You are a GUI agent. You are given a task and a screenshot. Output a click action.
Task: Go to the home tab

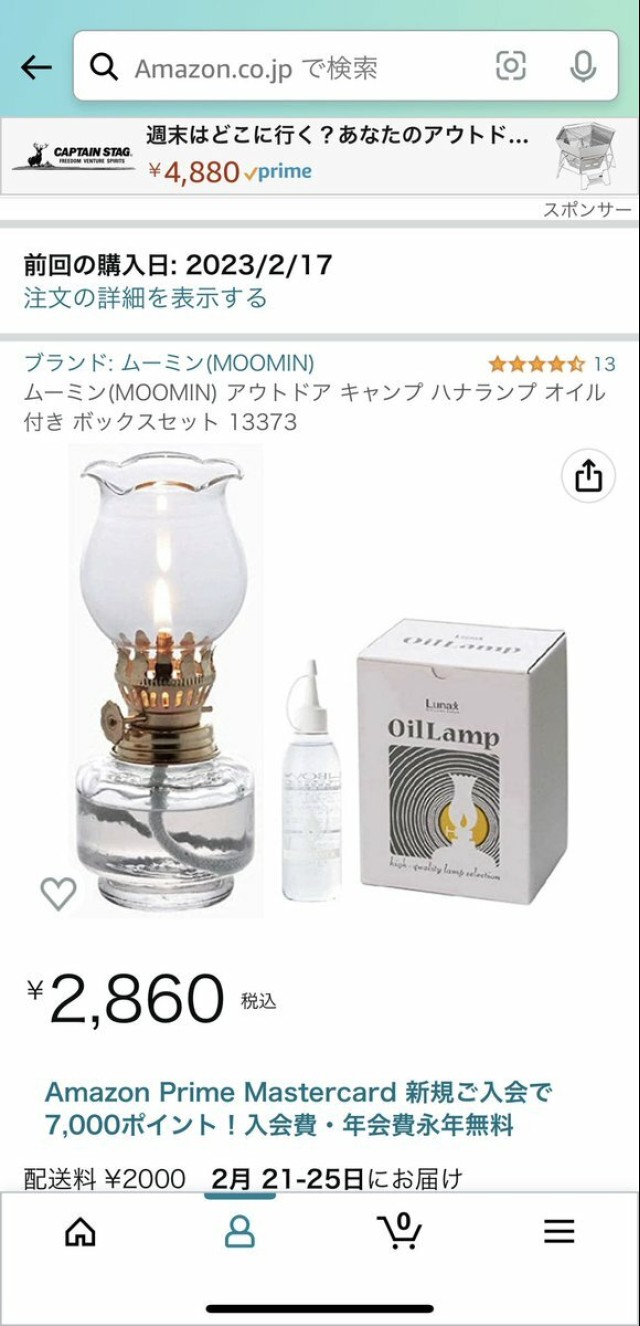coord(80,1231)
